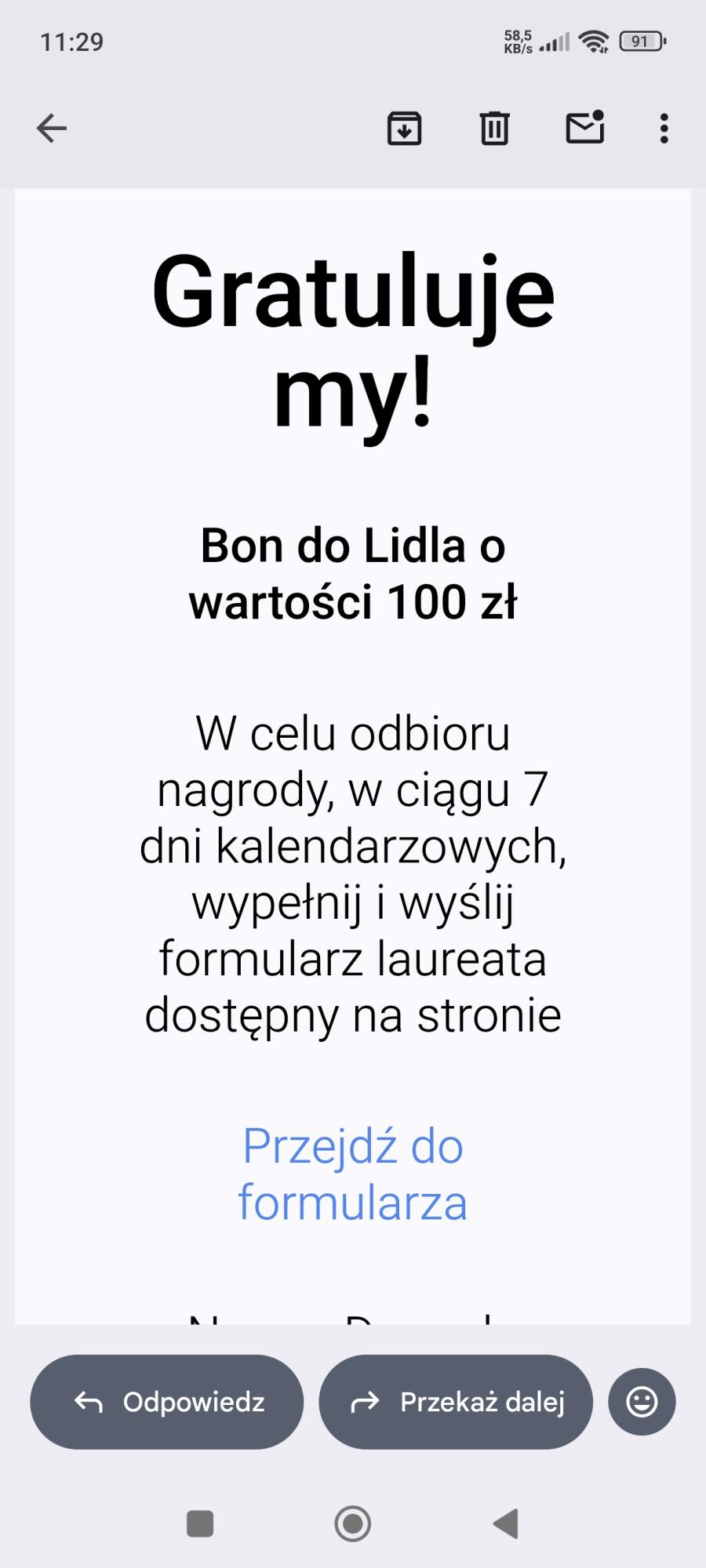Open the 'Przejdź do formularza' link
The width and height of the screenshot is (706, 1568).
pos(353,1174)
